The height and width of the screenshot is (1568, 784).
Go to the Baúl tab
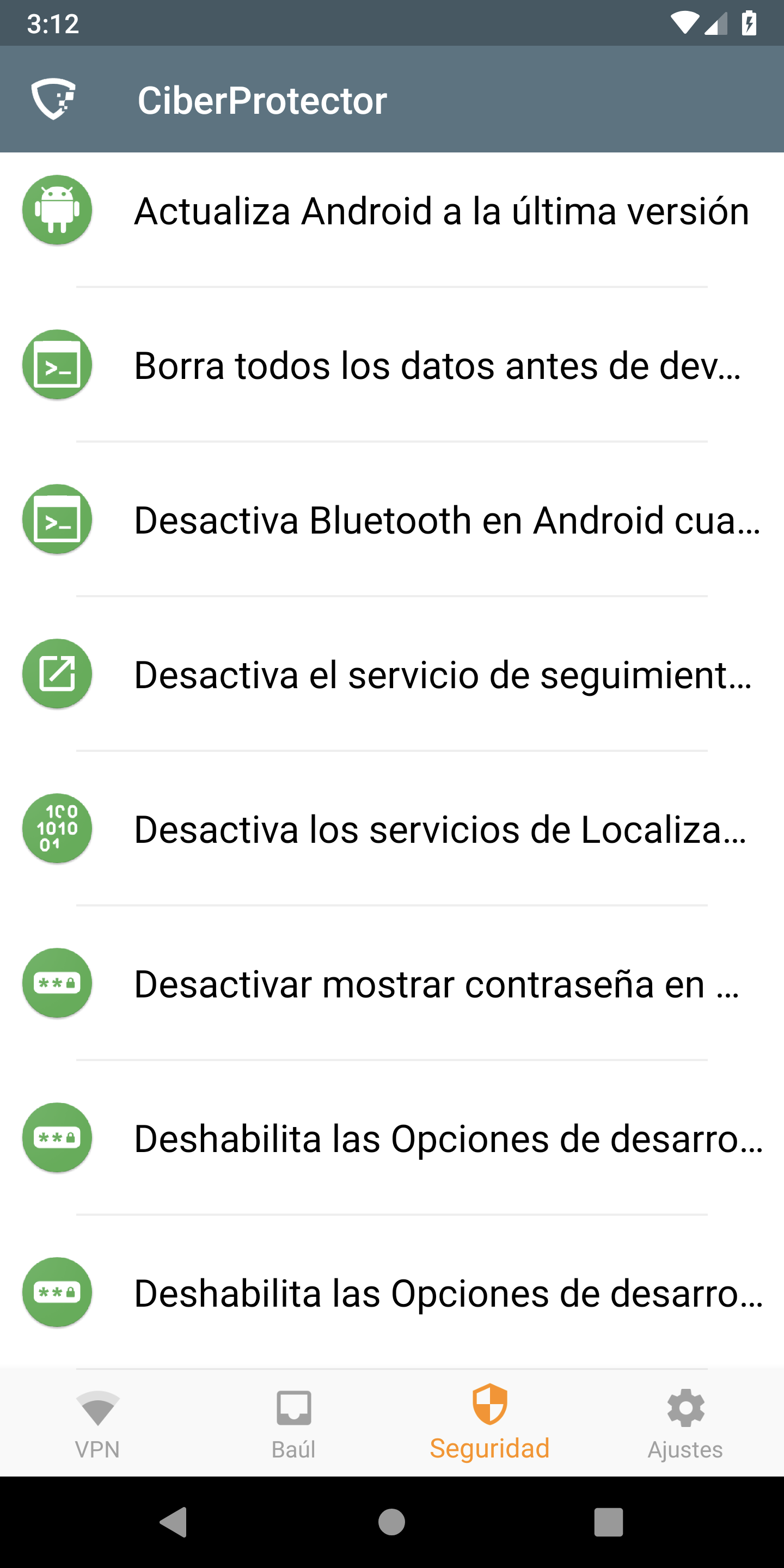click(293, 1423)
